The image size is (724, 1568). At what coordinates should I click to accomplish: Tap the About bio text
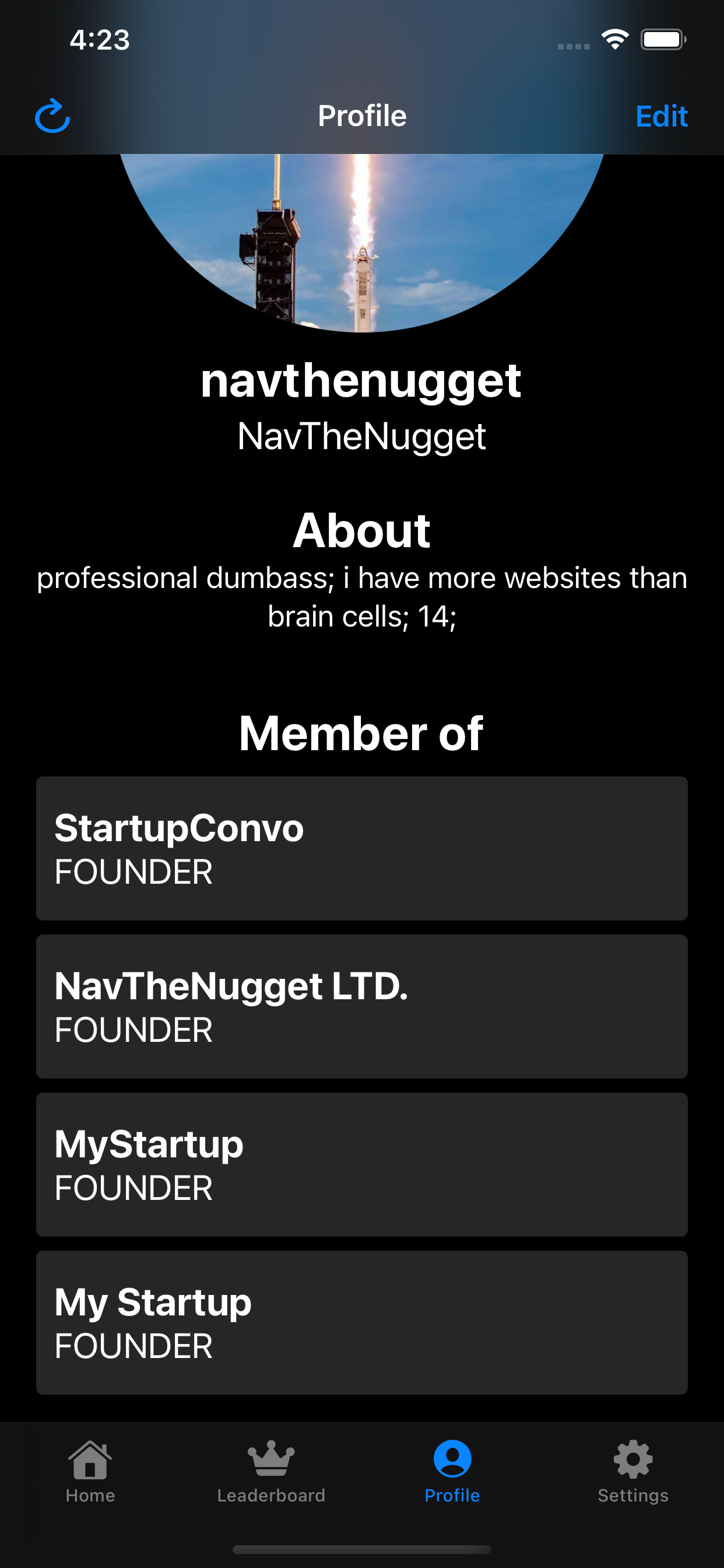(362, 597)
